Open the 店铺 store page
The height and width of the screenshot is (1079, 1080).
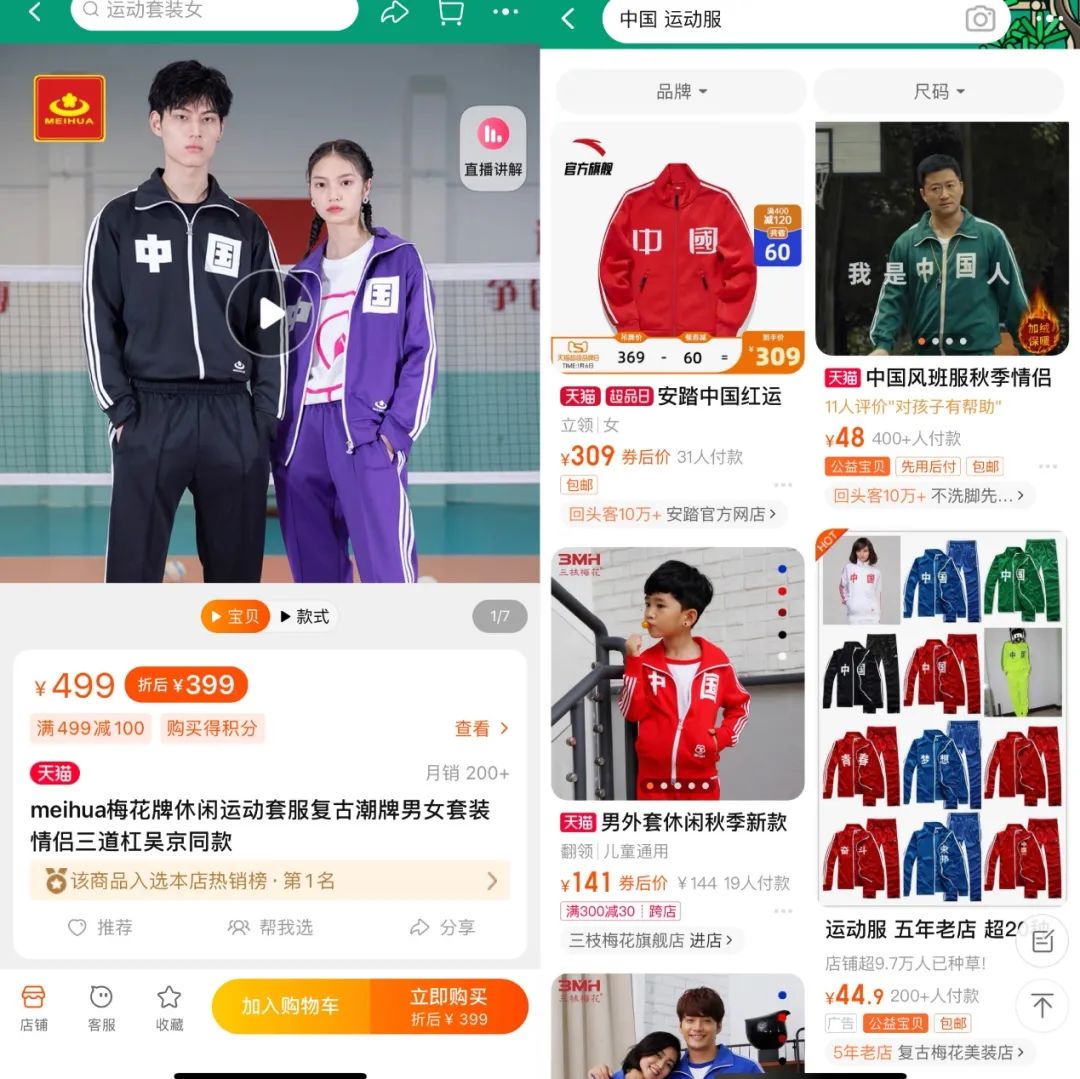click(x=34, y=1006)
